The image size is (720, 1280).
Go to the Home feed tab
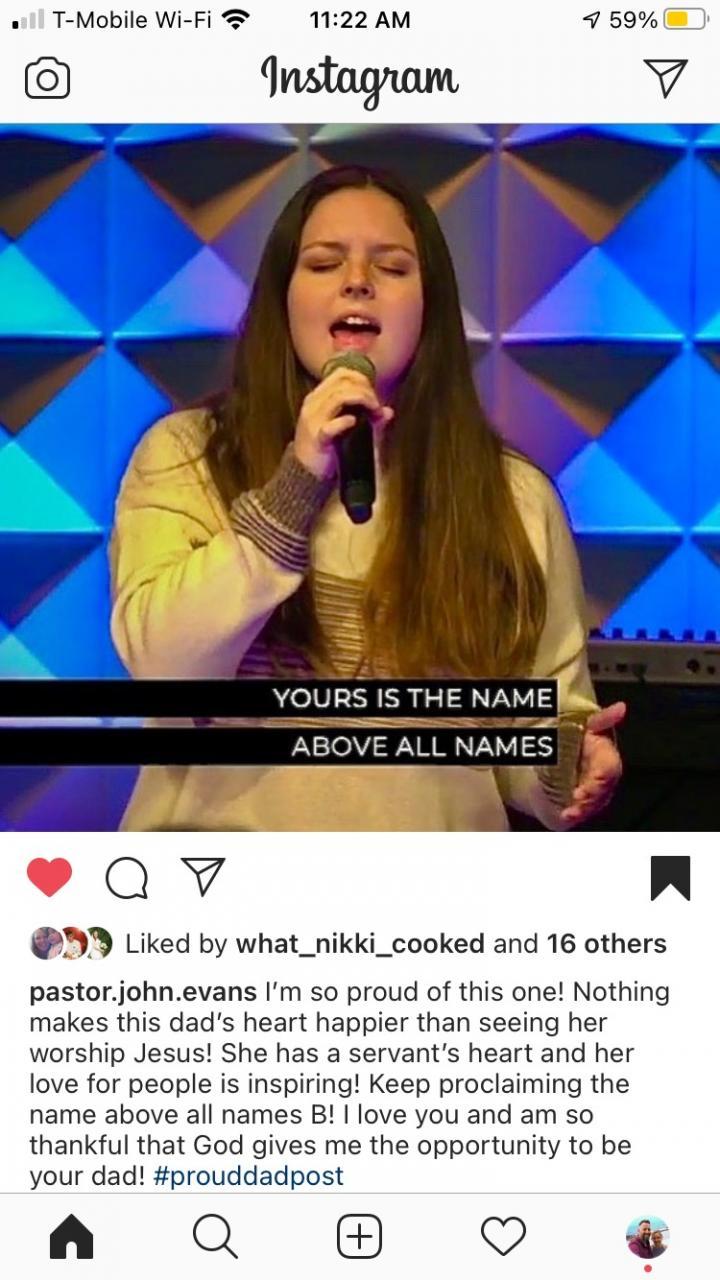(71, 1237)
